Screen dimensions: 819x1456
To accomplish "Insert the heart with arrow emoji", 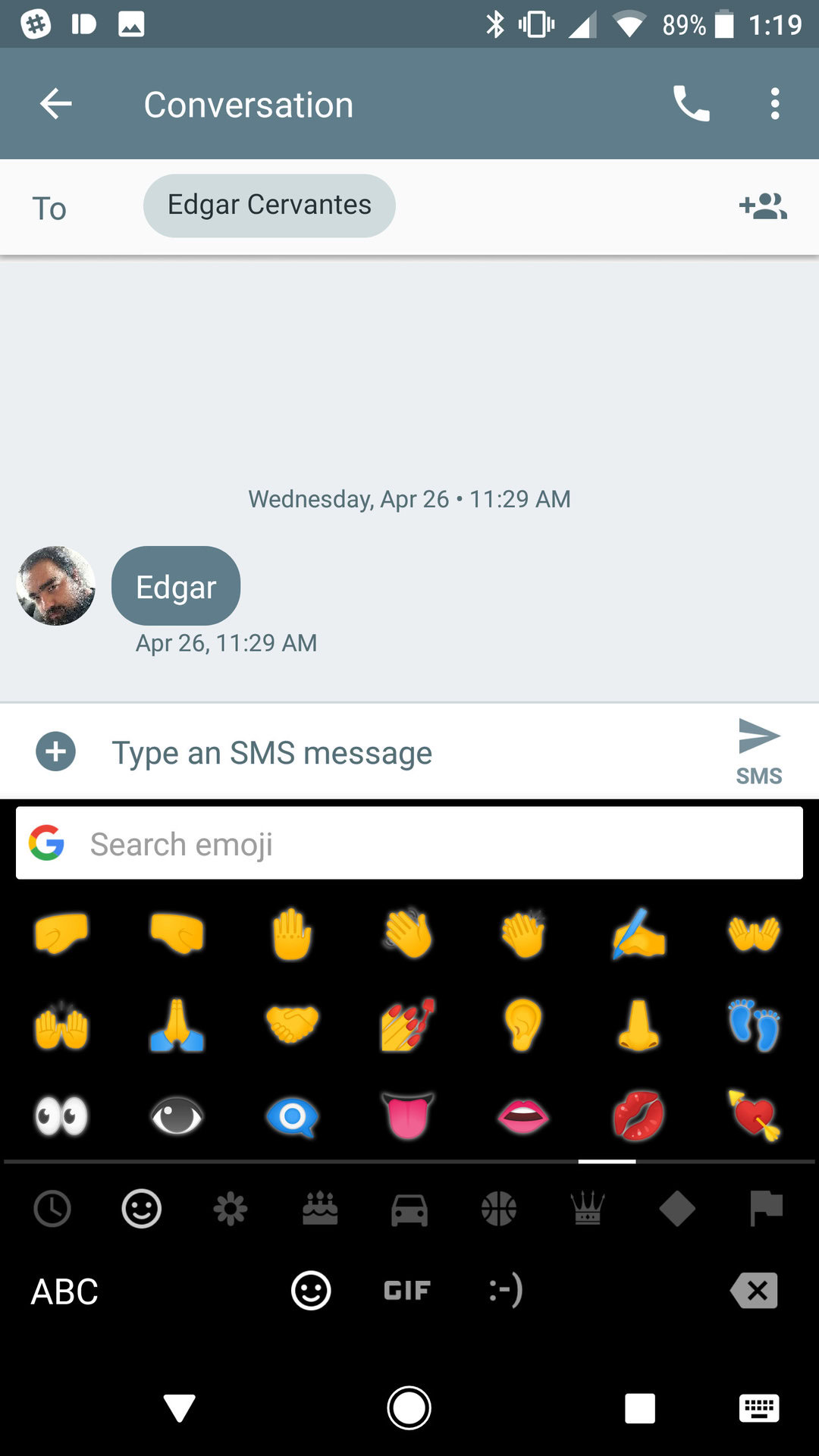I will [754, 1116].
